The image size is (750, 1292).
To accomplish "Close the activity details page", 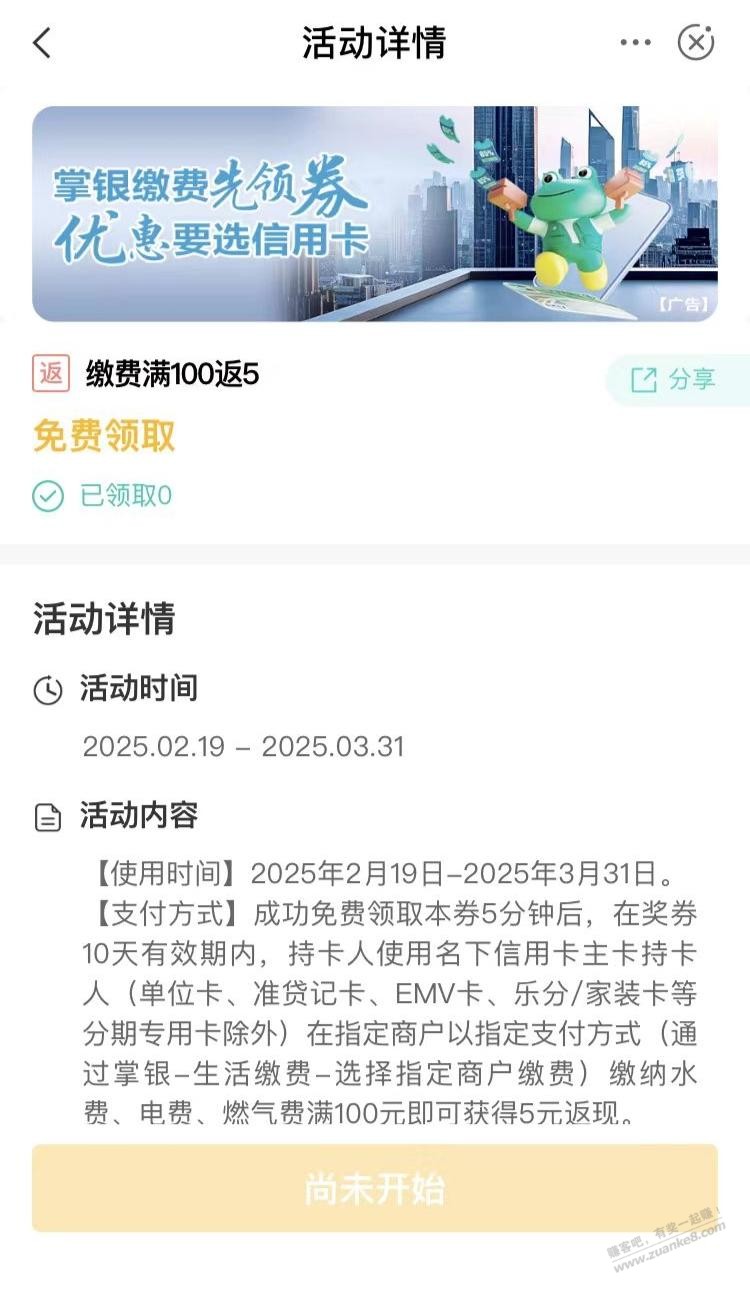I will (696, 43).
